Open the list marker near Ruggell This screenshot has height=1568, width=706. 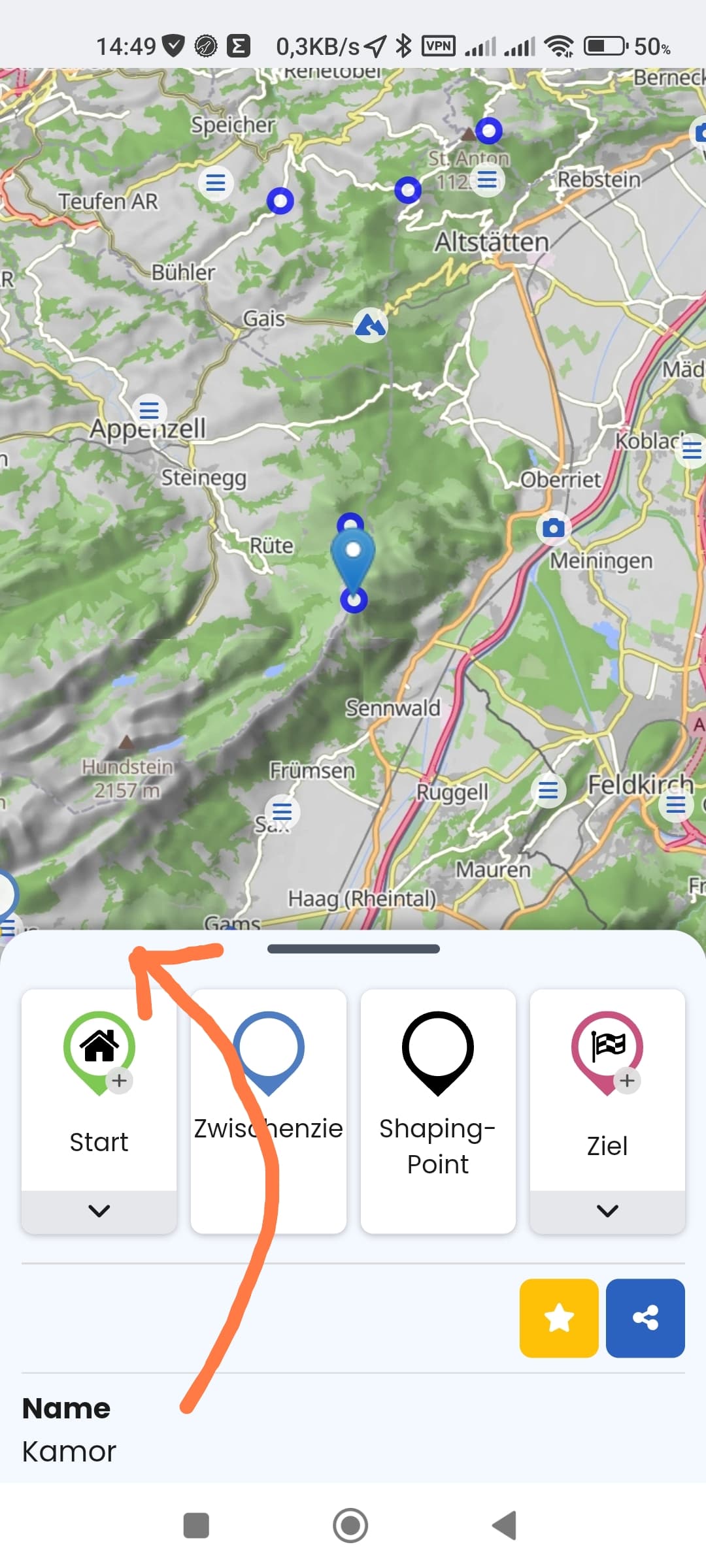pyautogui.click(x=548, y=790)
